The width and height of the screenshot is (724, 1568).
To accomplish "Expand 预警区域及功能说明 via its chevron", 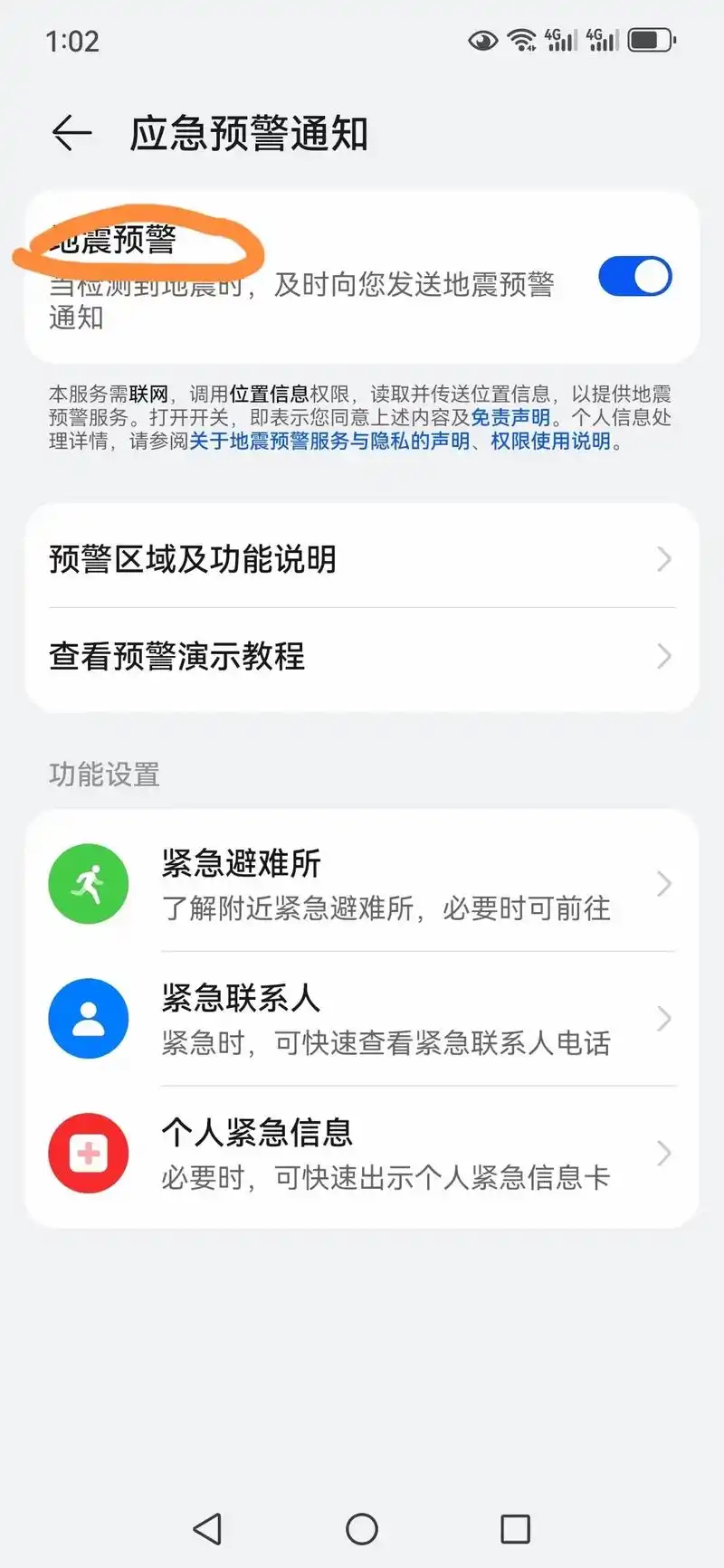I will (x=663, y=559).
